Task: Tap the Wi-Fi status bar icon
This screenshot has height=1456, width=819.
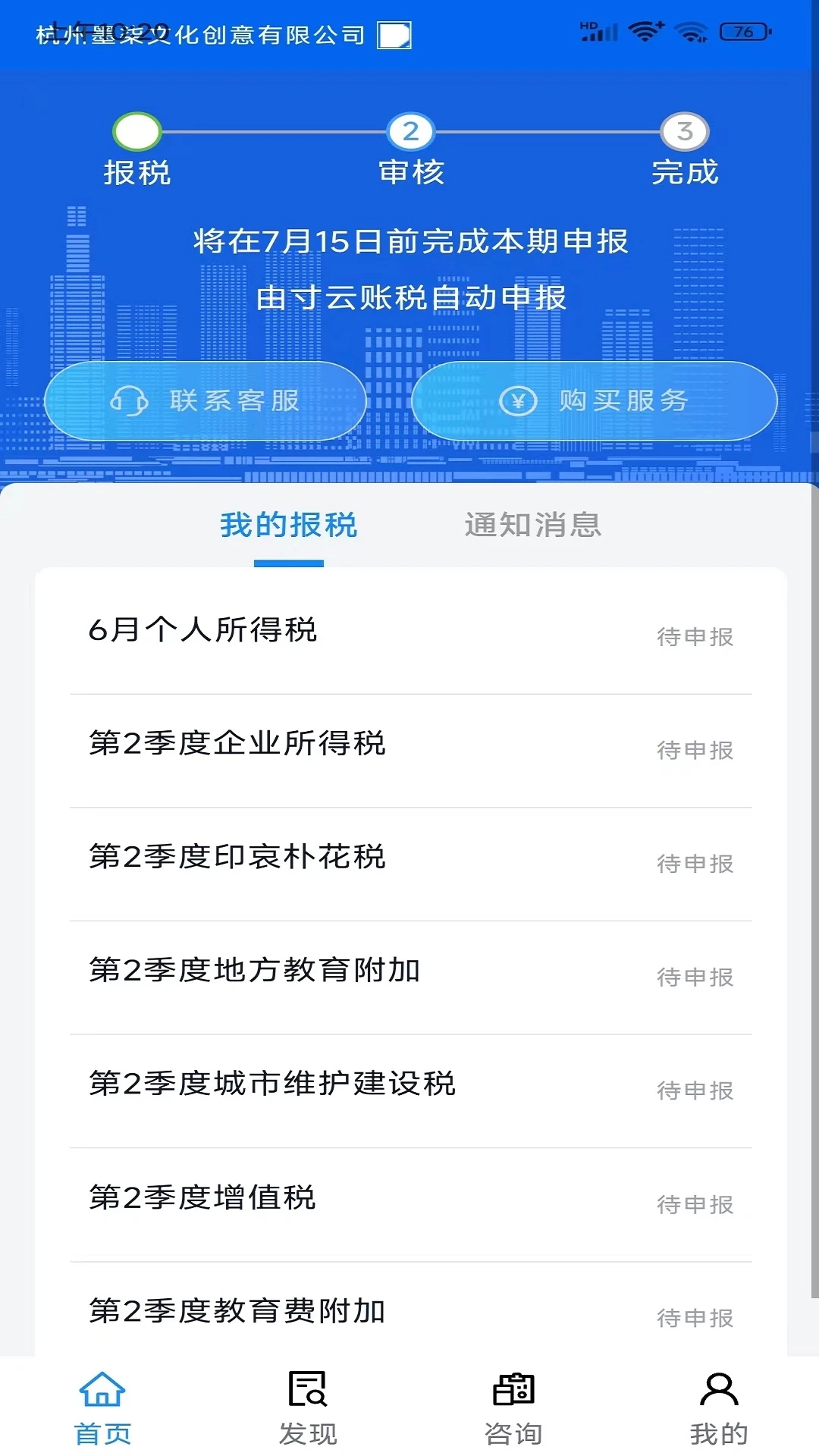Action: [645, 30]
